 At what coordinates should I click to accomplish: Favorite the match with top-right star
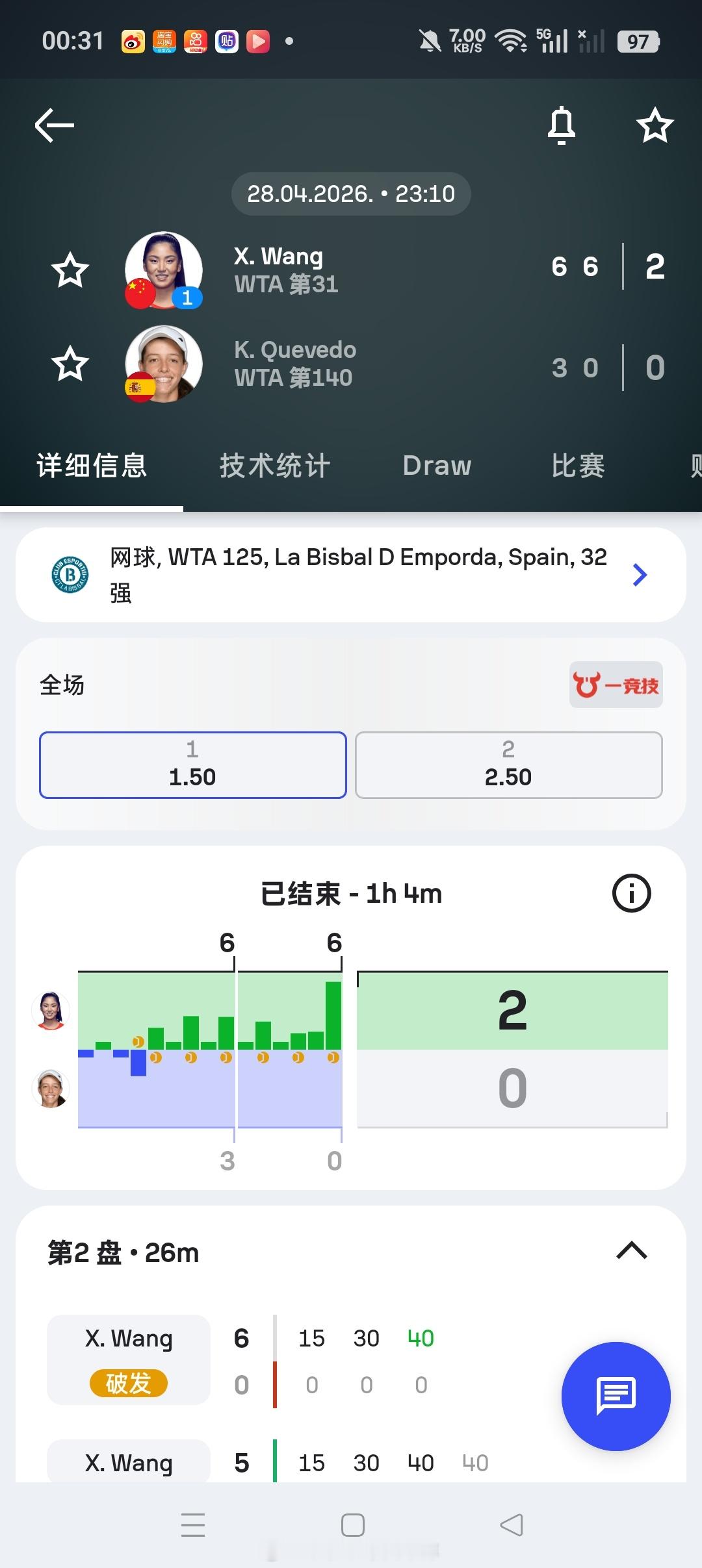(655, 125)
